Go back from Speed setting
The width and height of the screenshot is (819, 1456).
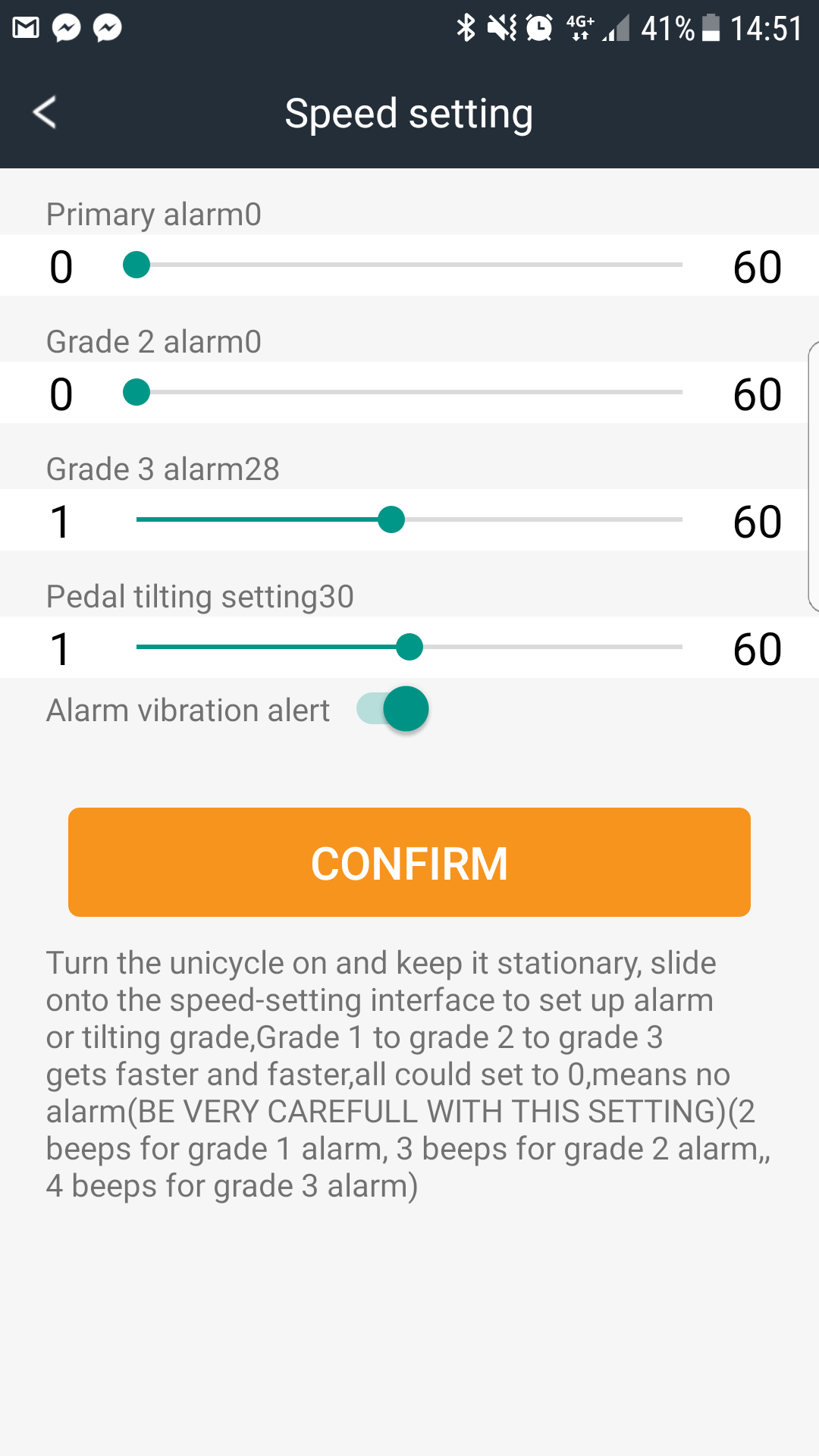pyautogui.click(x=45, y=113)
